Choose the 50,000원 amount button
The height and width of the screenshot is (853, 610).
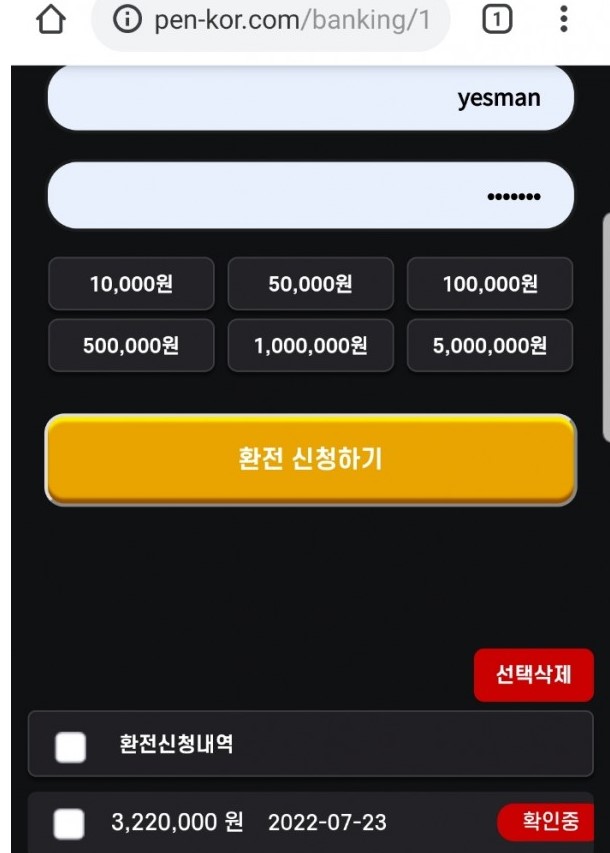pos(310,284)
